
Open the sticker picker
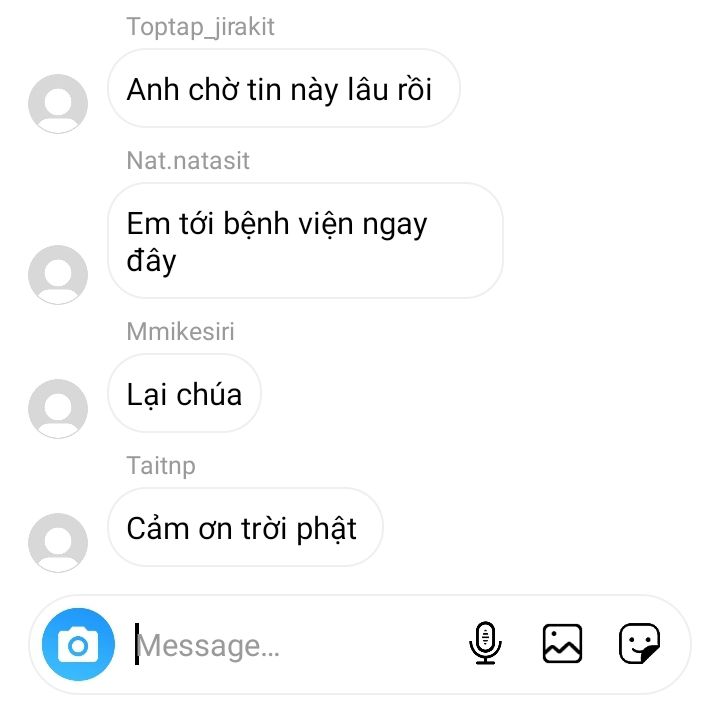(x=639, y=644)
